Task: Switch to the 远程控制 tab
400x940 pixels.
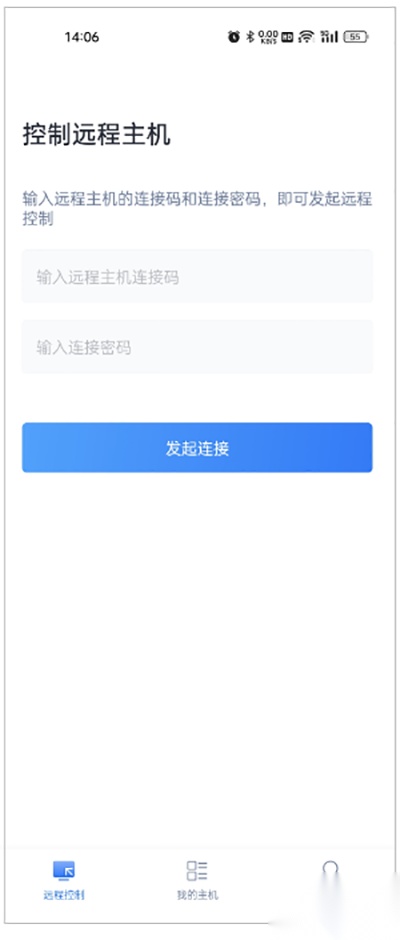Action: [64, 880]
